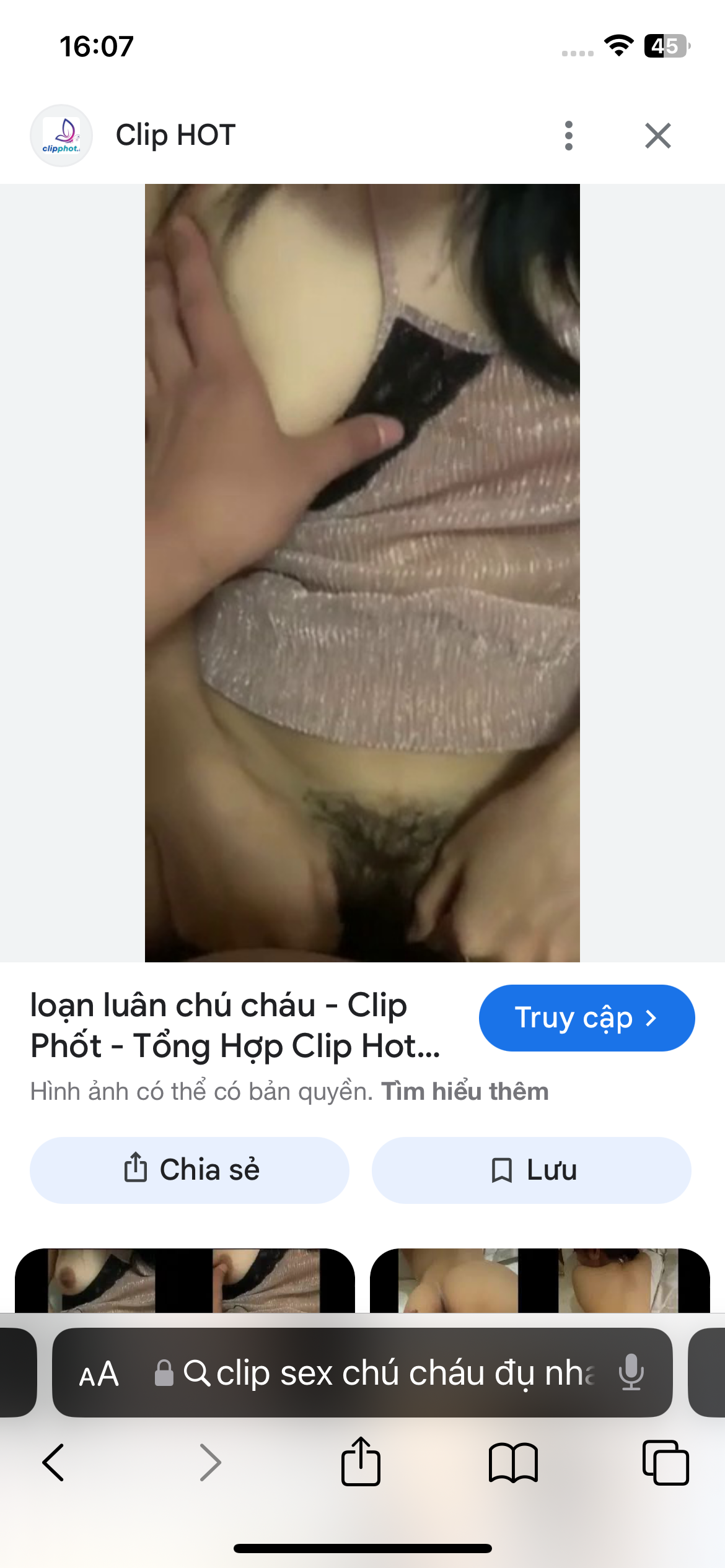Close the image preview panel
The height and width of the screenshot is (1568, 725).
657,136
